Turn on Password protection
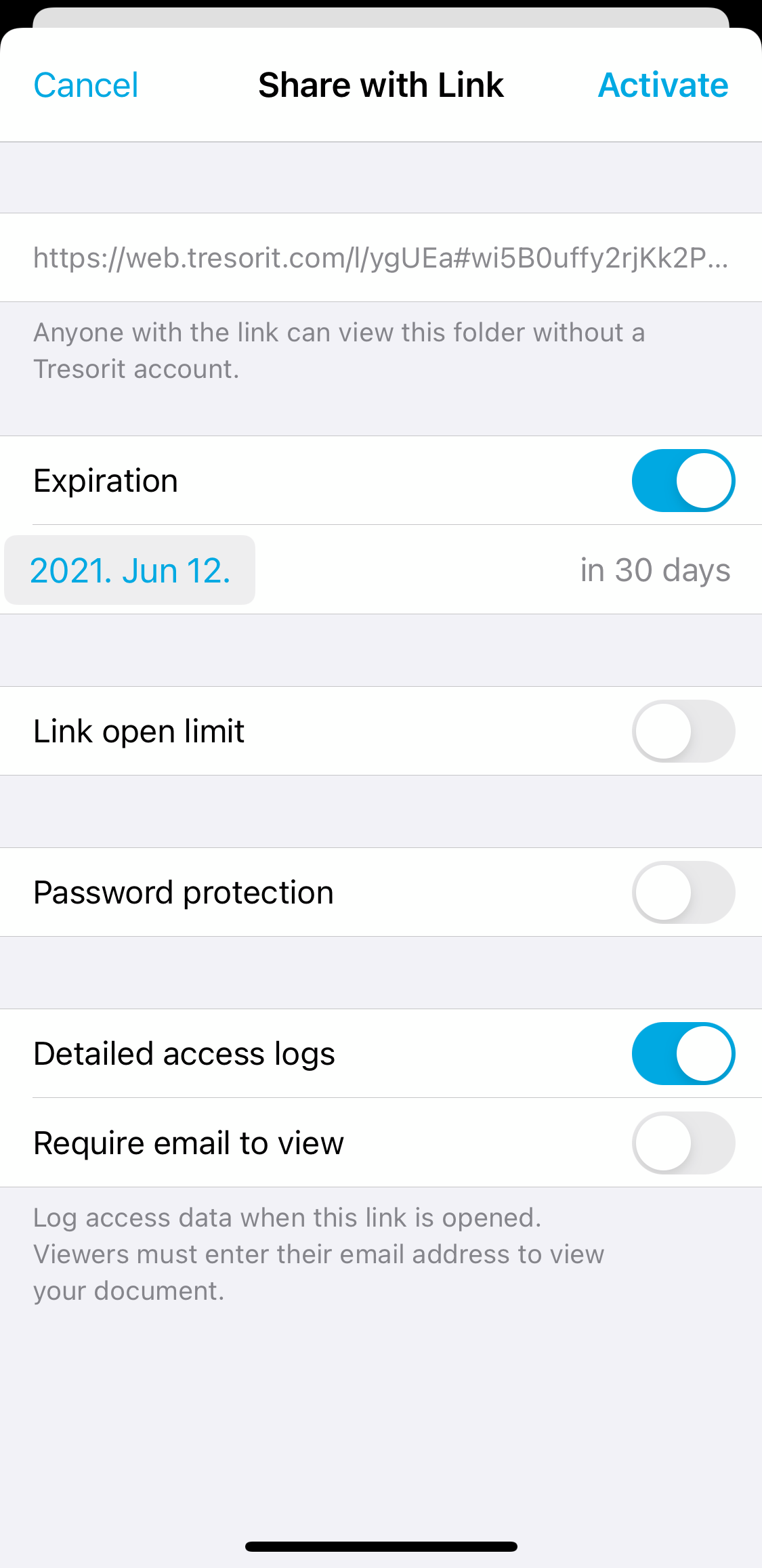The image size is (762, 1568). tap(683, 892)
